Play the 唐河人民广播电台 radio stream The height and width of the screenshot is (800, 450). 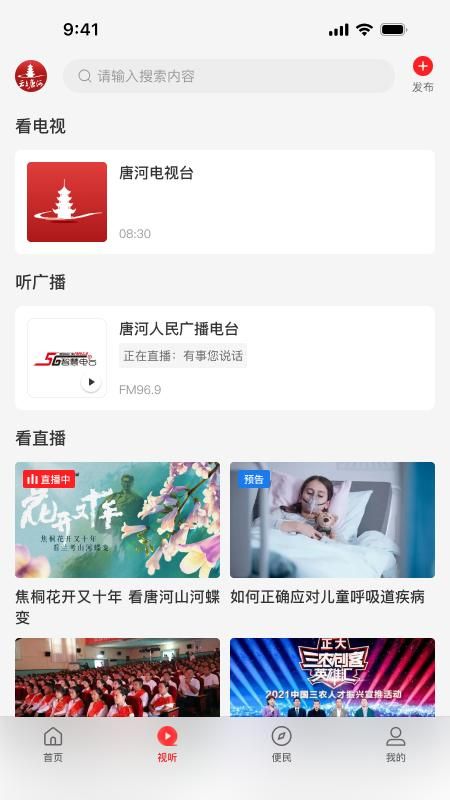point(91,382)
